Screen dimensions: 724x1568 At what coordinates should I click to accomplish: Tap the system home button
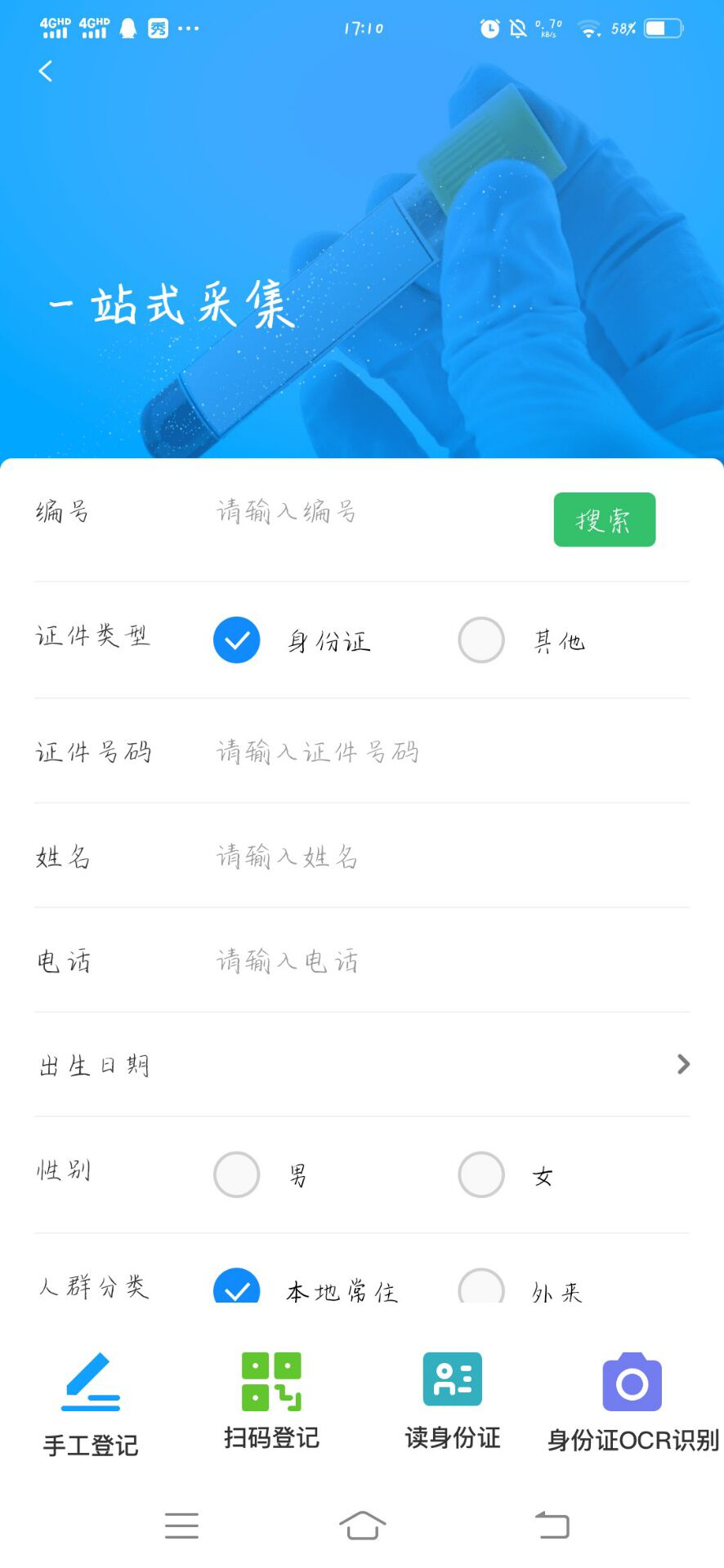point(362,1526)
